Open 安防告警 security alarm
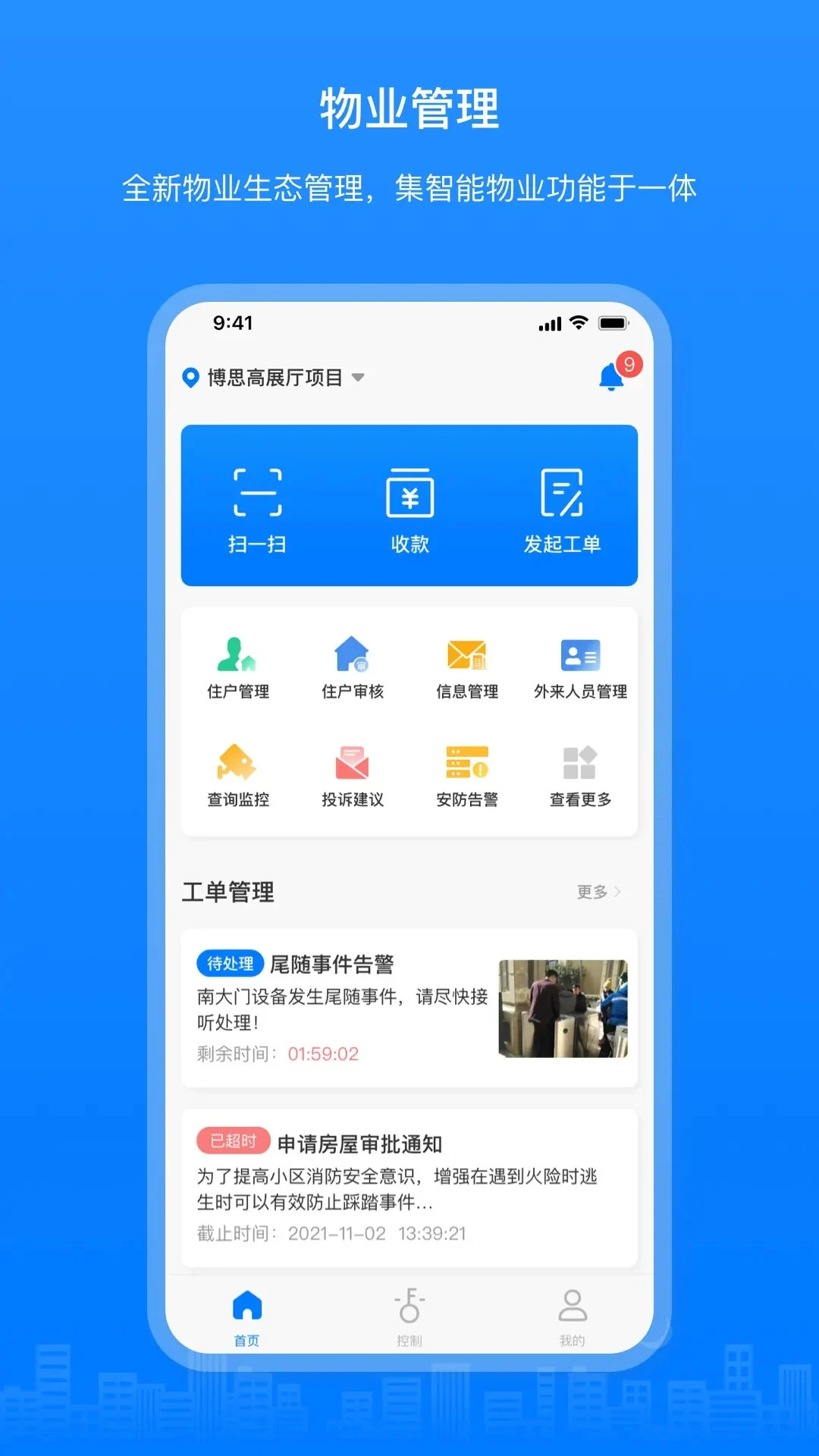Image resolution: width=819 pixels, height=1456 pixels. tap(466, 773)
